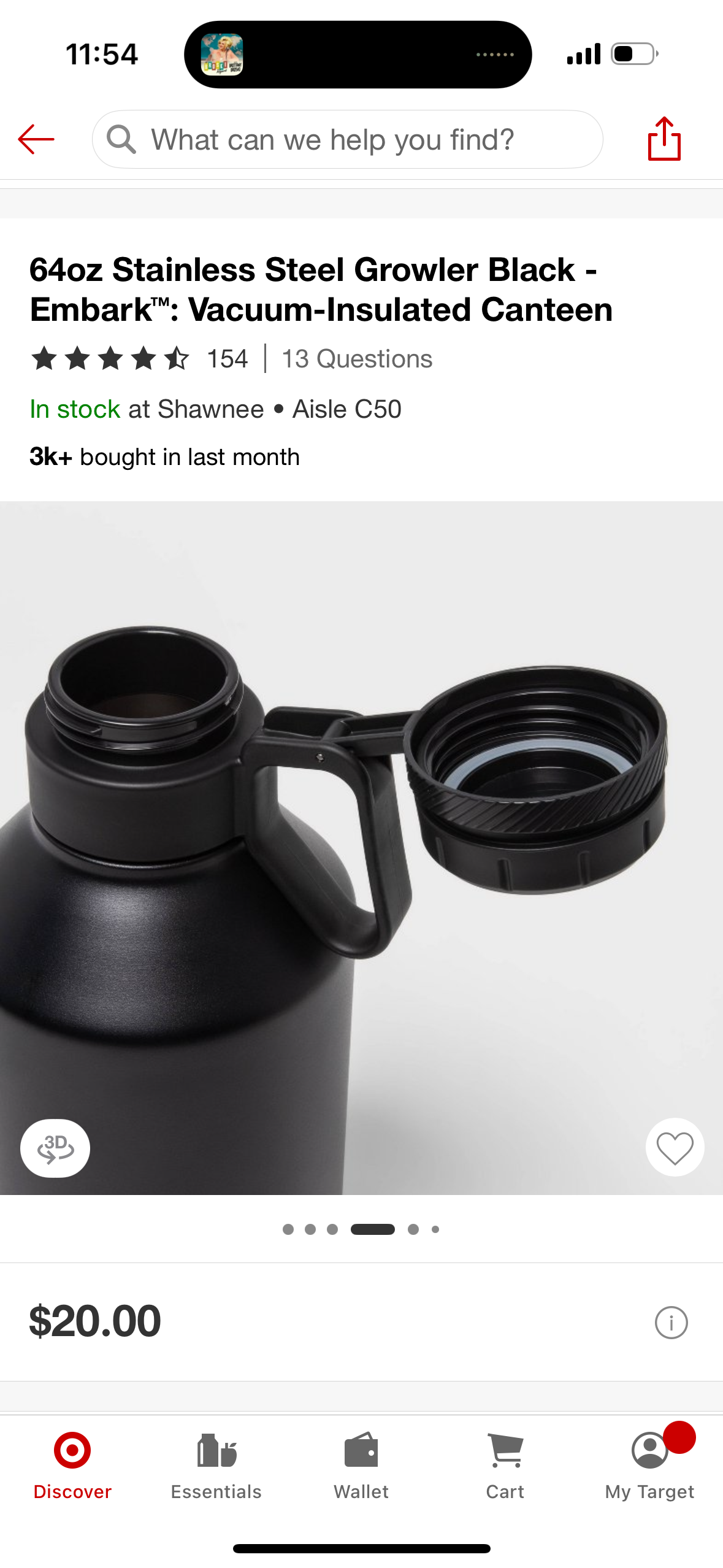Open the 3D product view

coord(55,1148)
